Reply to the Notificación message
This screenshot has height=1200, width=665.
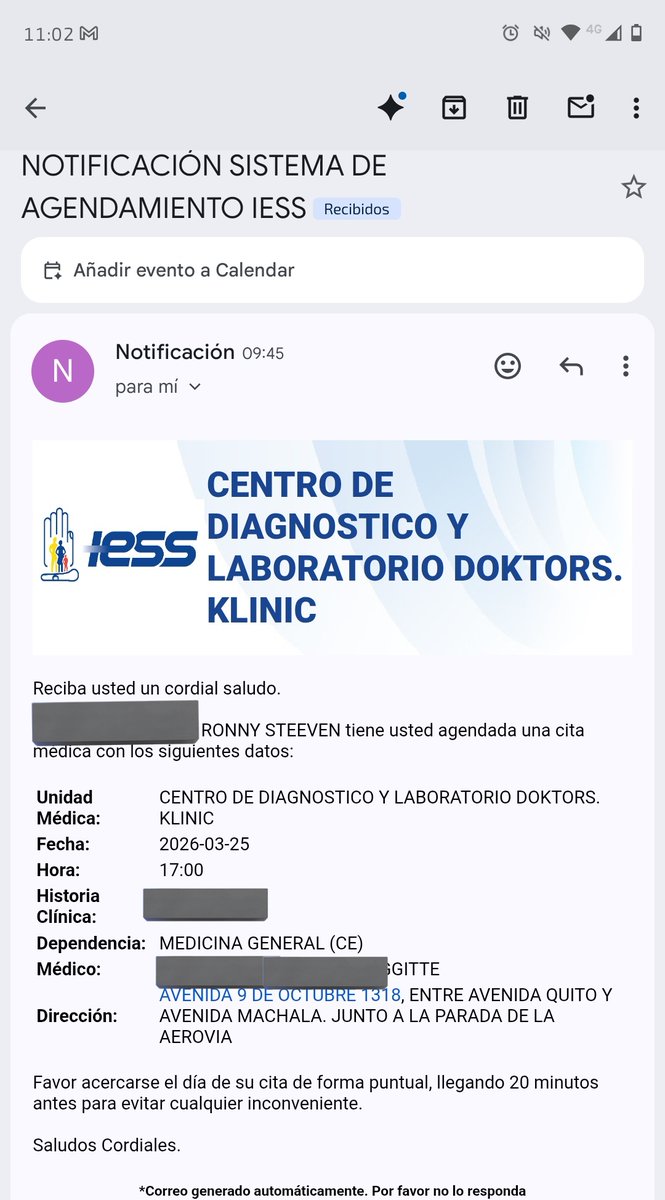(x=571, y=366)
